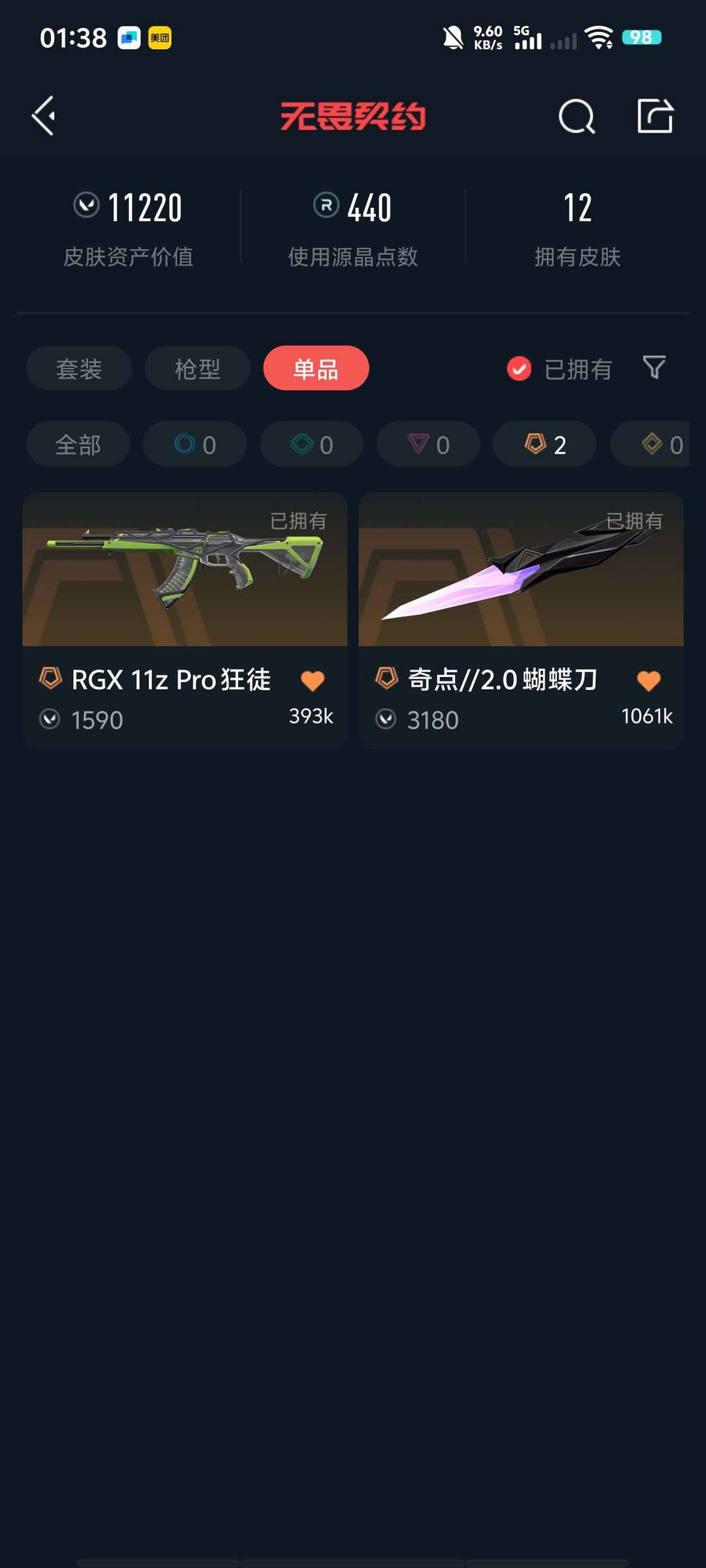Image resolution: width=706 pixels, height=1568 pixels.
Task: Filter by the yellow diamond tier chip
Action: tap(657, 444)
